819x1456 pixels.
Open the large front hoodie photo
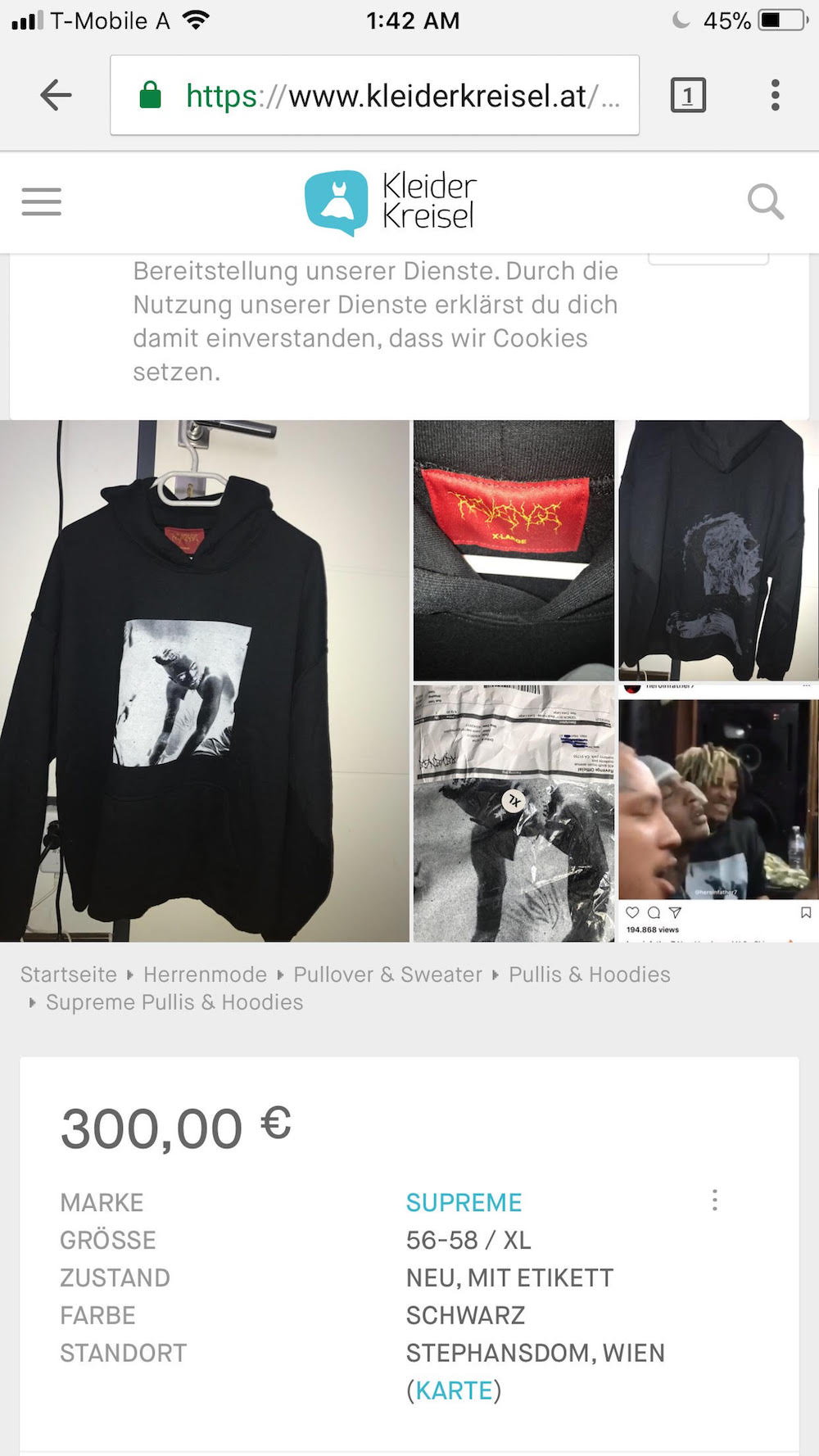point(204,681)
